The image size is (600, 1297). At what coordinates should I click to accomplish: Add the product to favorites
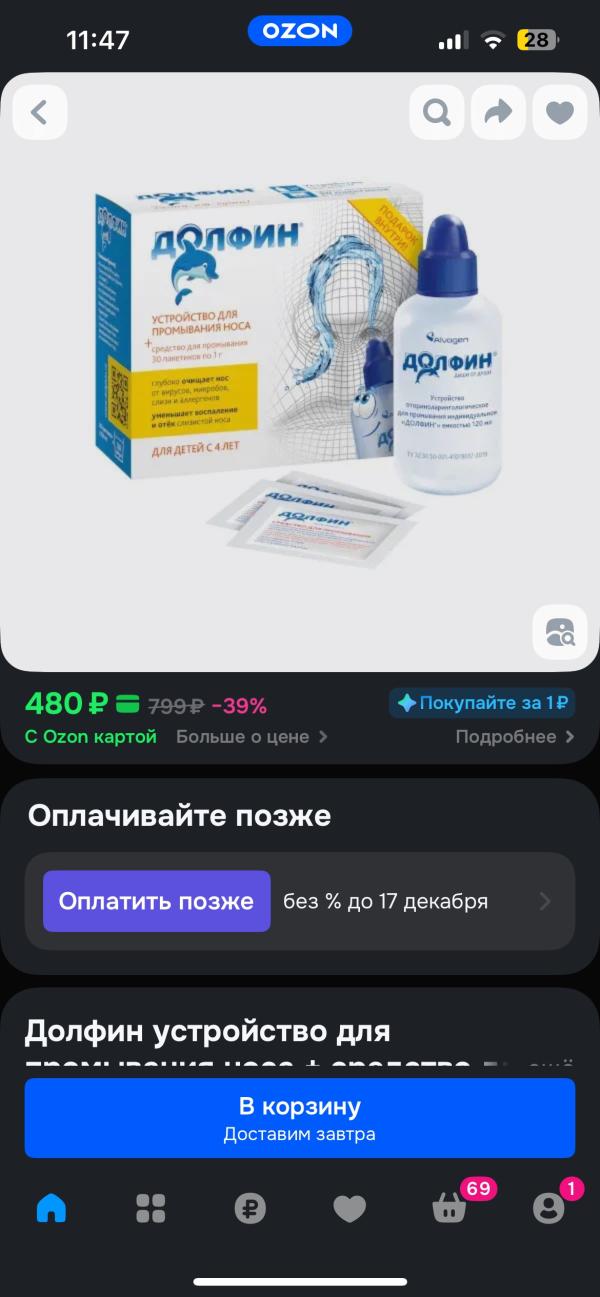[559, 112]
